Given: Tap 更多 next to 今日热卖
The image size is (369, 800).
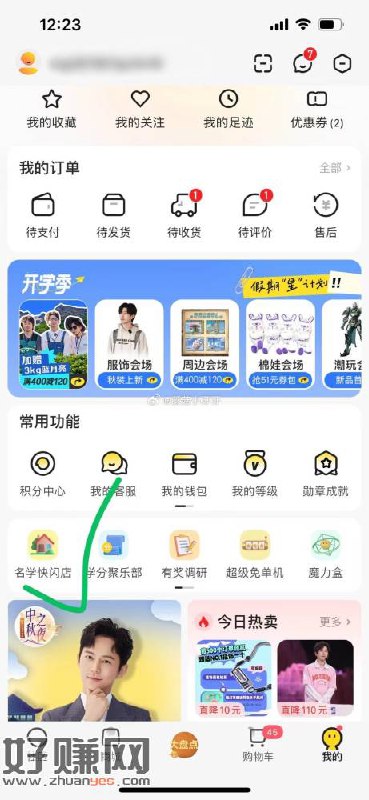Looking at the screenshot, I should click(x=335, y=621).
